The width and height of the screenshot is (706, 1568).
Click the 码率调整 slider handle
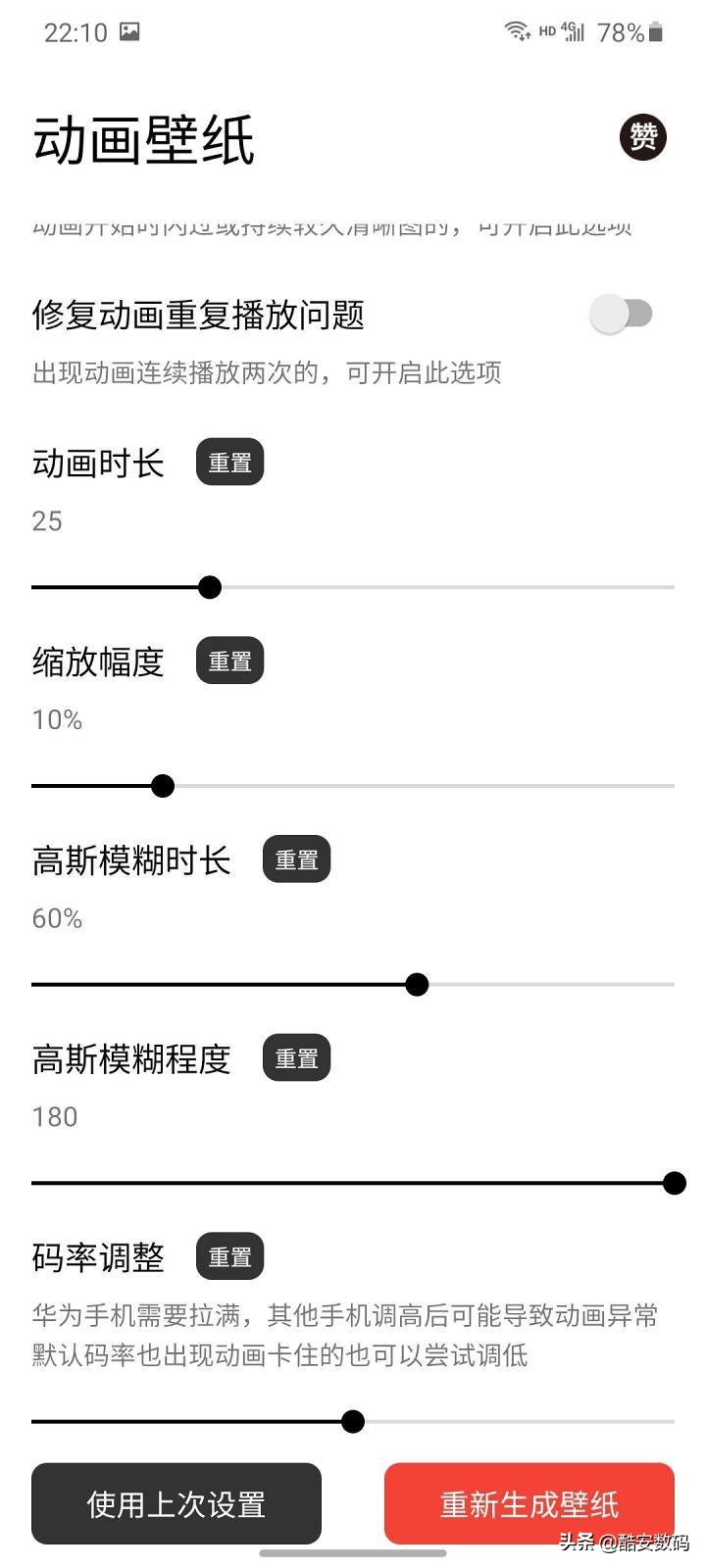point(353,1421)
